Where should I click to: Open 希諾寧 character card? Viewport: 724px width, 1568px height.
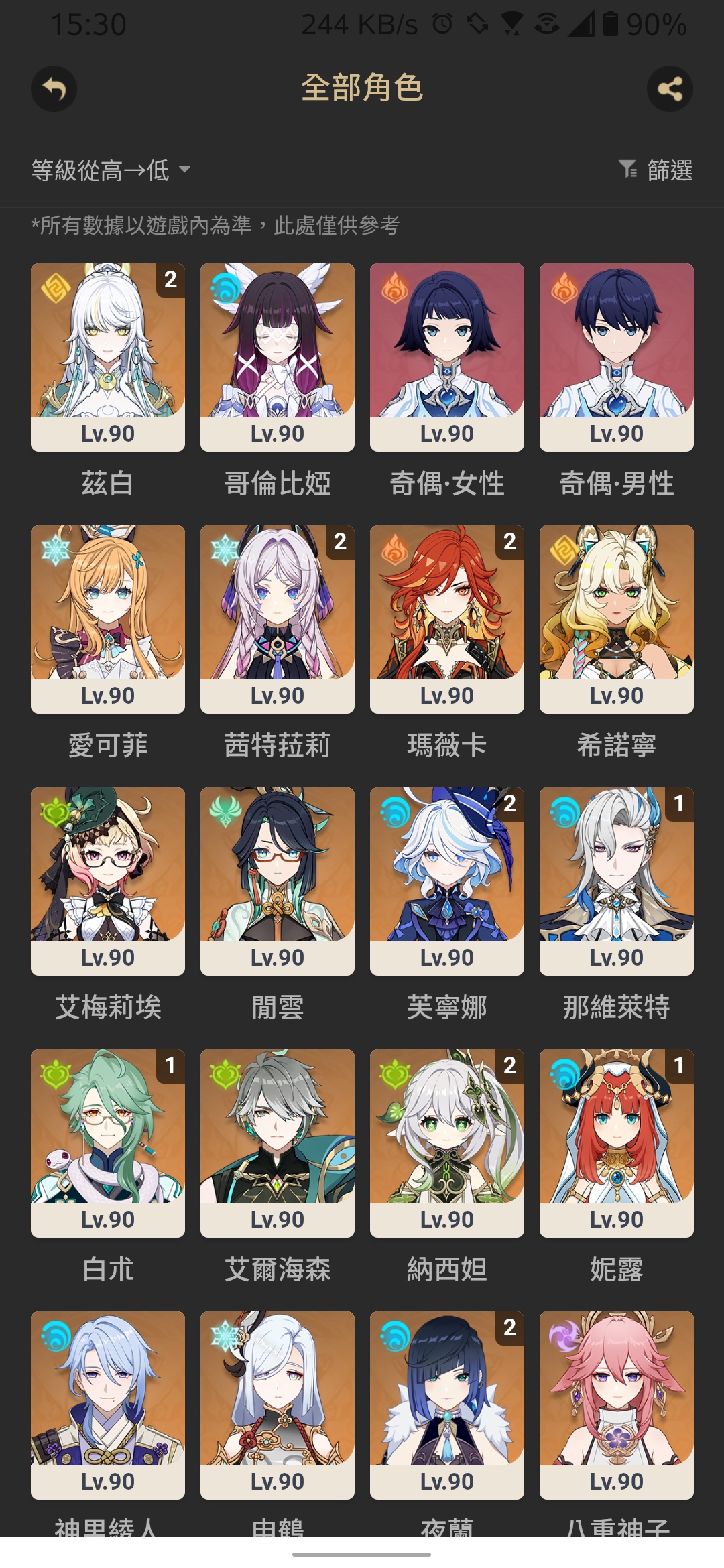click(617, 618)
